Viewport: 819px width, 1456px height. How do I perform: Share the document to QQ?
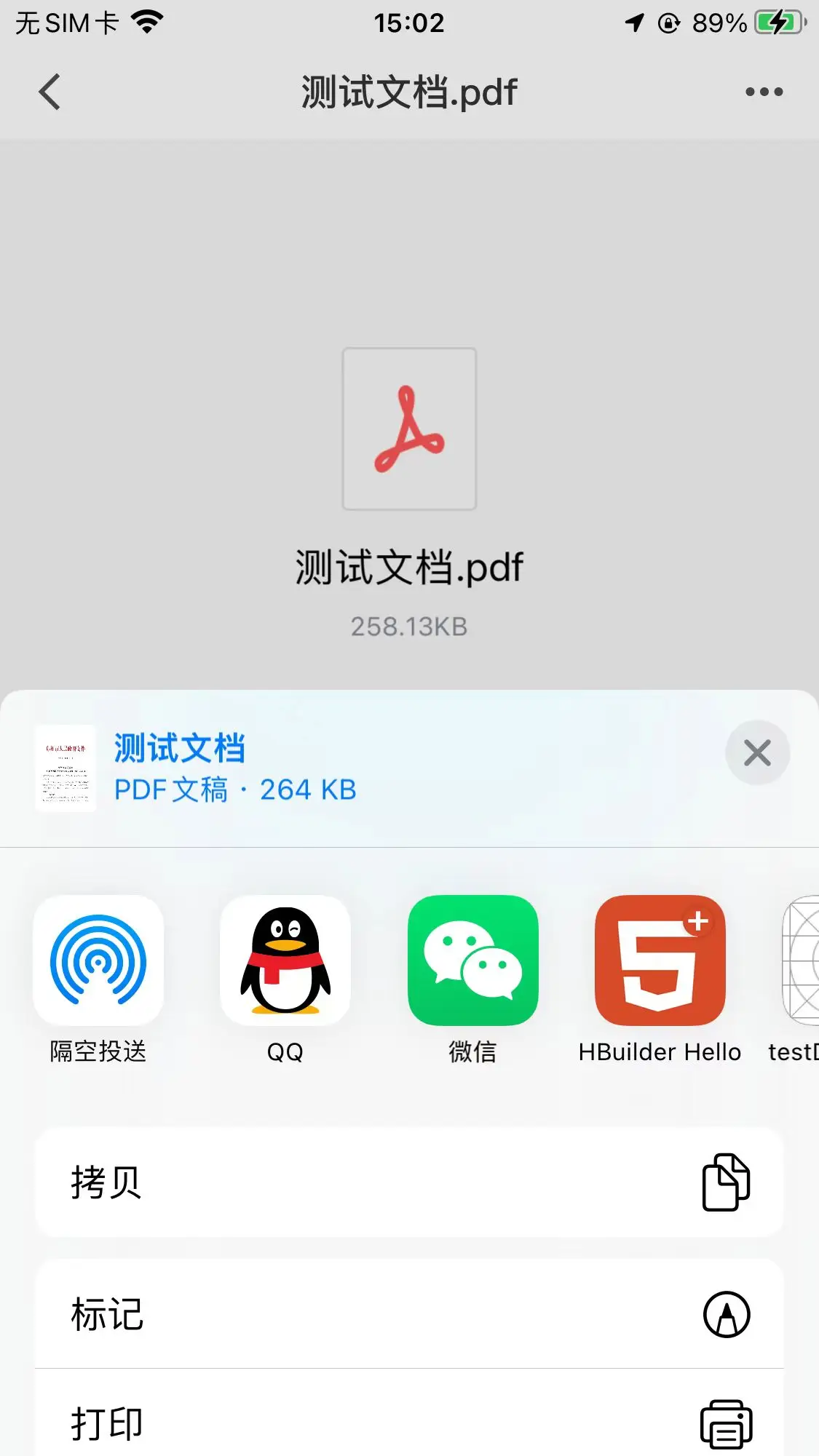[285, 961]
